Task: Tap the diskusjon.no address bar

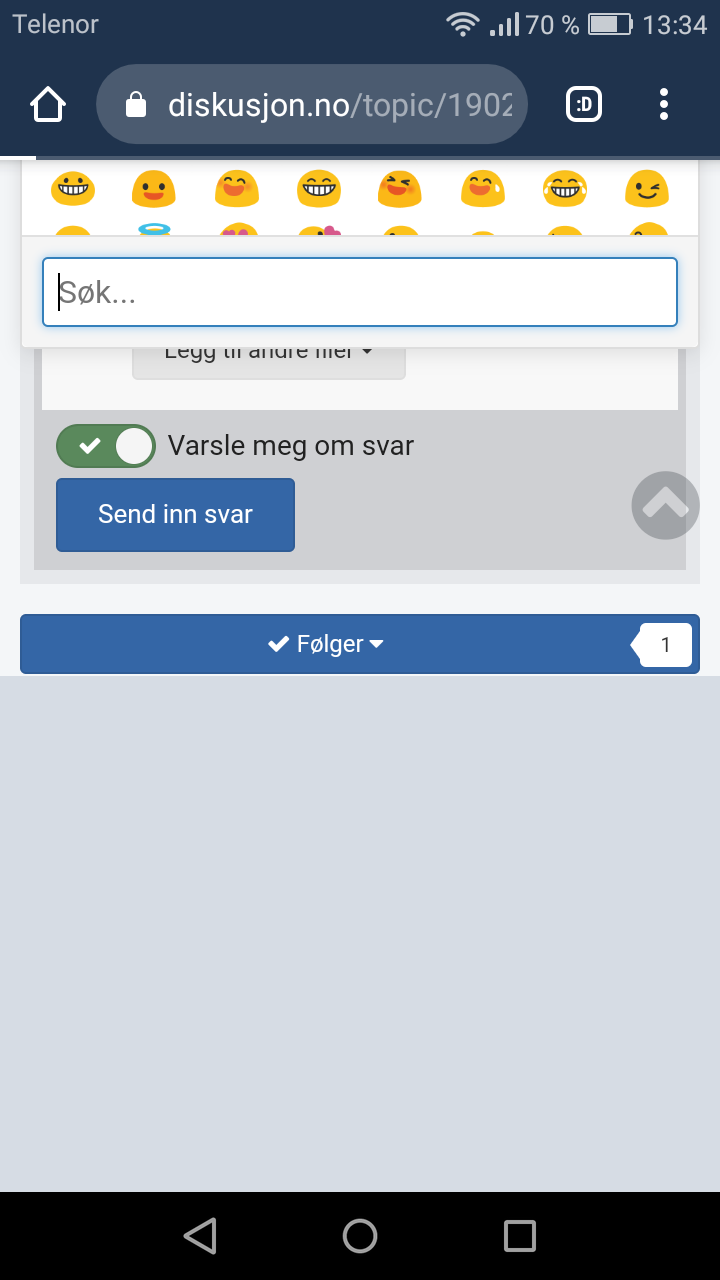Action: [312, 104]
